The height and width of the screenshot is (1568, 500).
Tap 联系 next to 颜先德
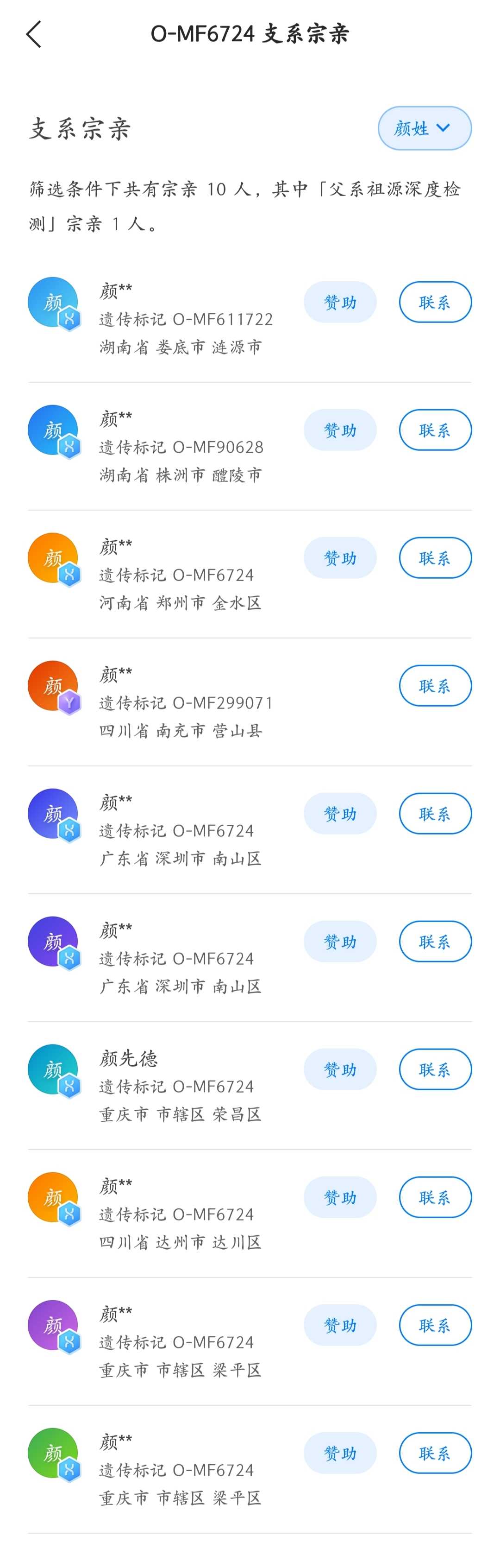pos(434,1069)
